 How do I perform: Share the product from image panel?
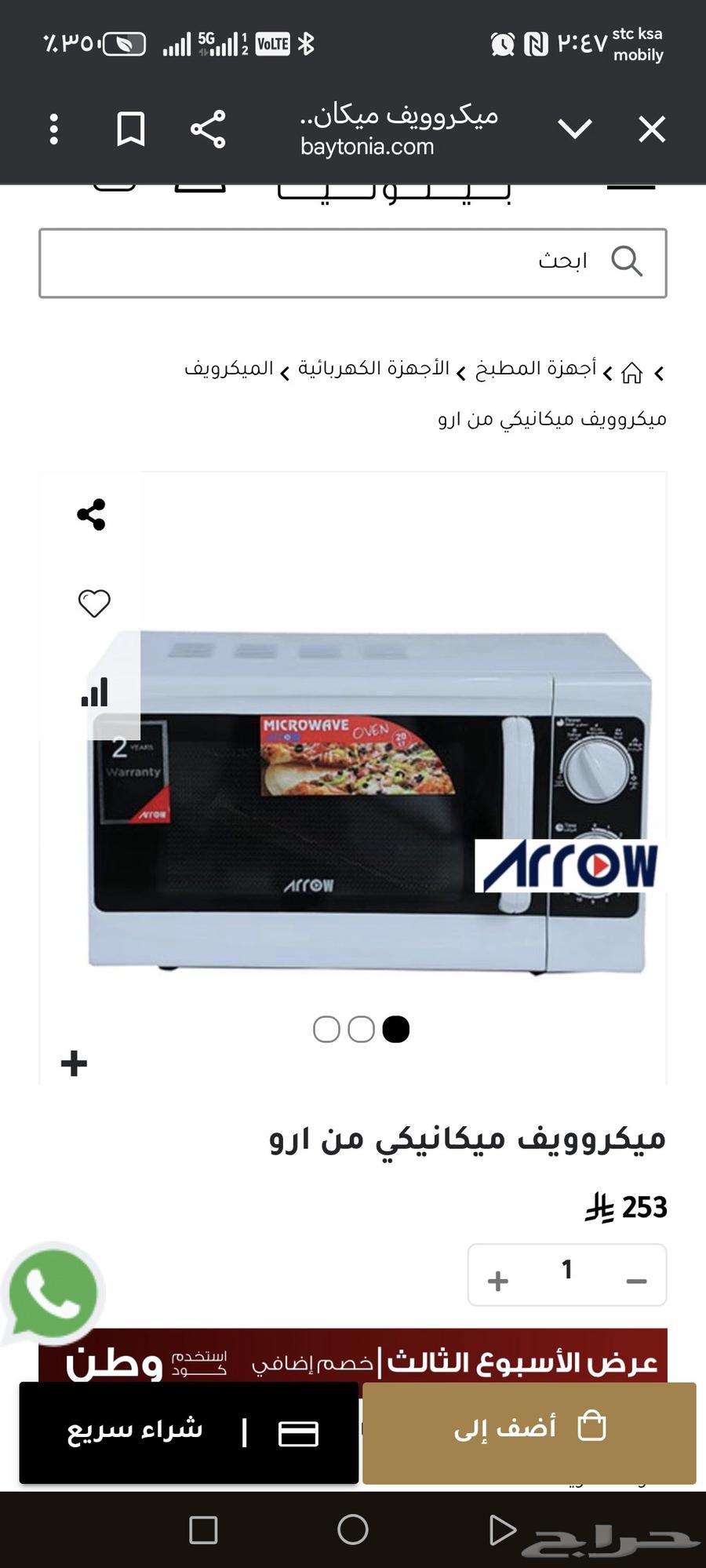coord(91,515)
